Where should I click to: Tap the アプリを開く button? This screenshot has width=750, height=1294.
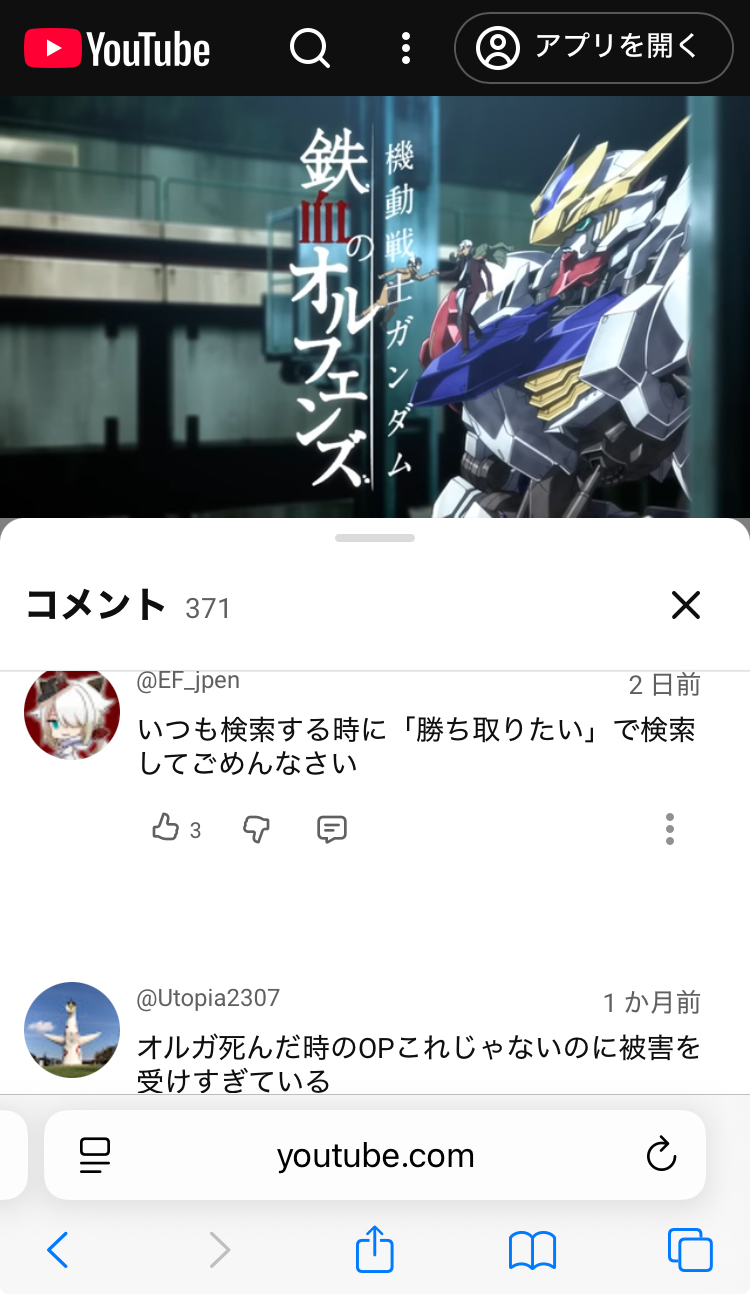click(x=594, y=47)
